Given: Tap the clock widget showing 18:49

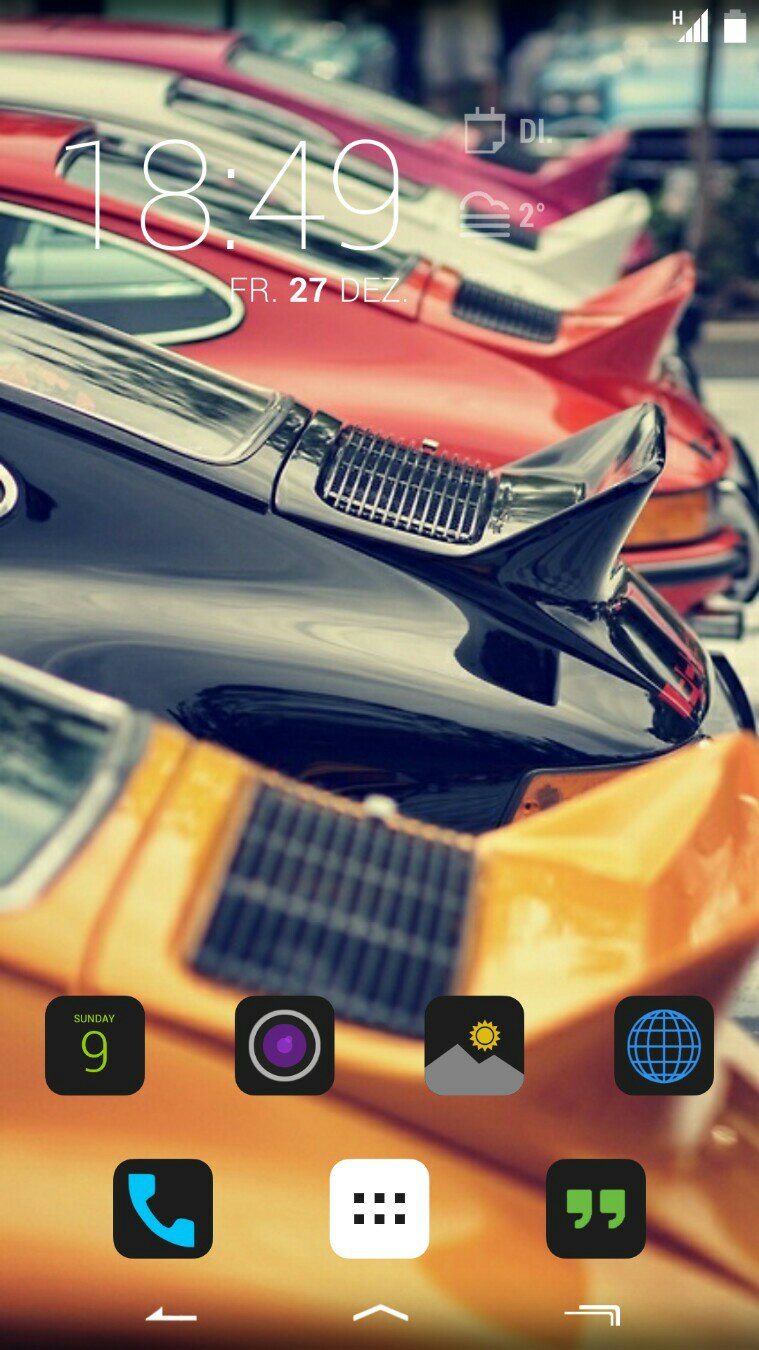Looking at the screenshot, I should coord(230,195).
